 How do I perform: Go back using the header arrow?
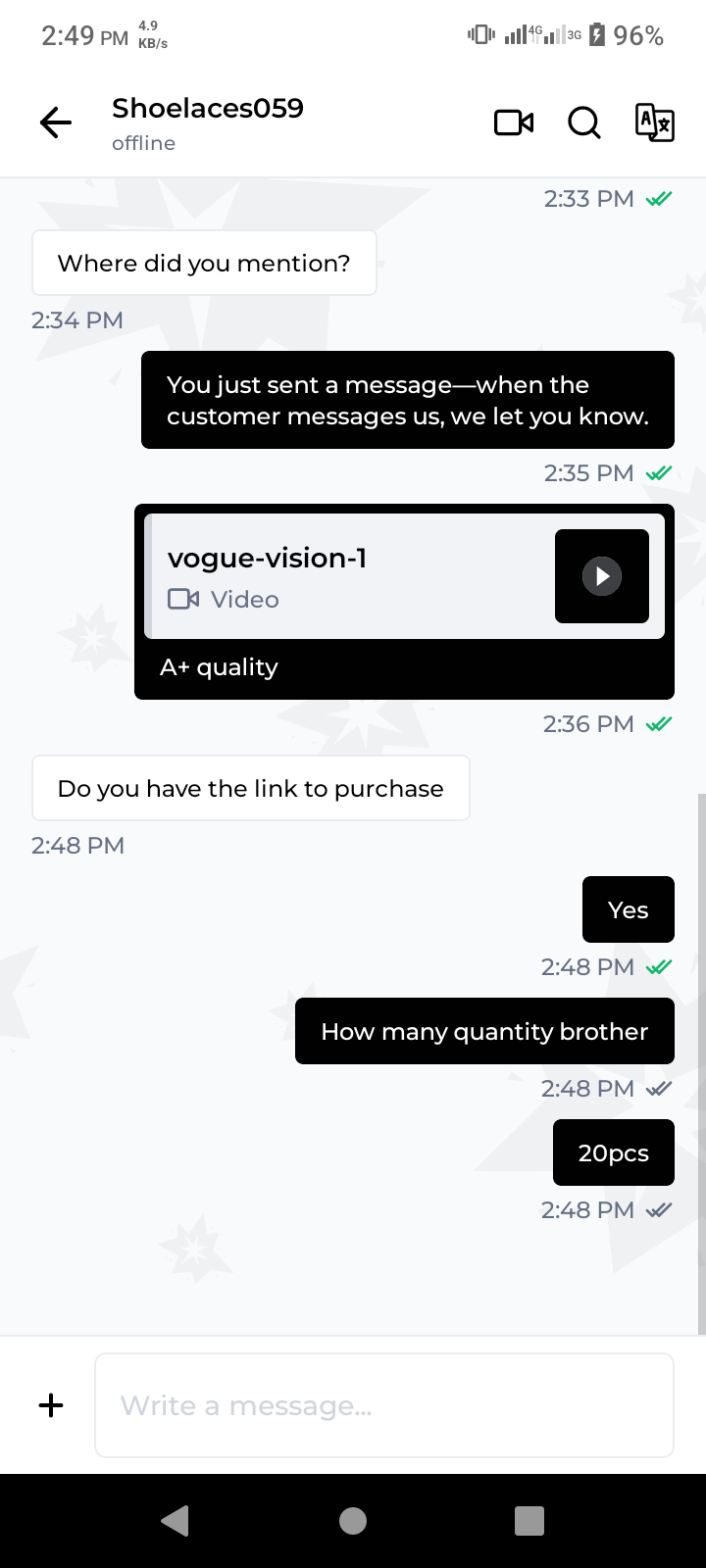[56, 122]
